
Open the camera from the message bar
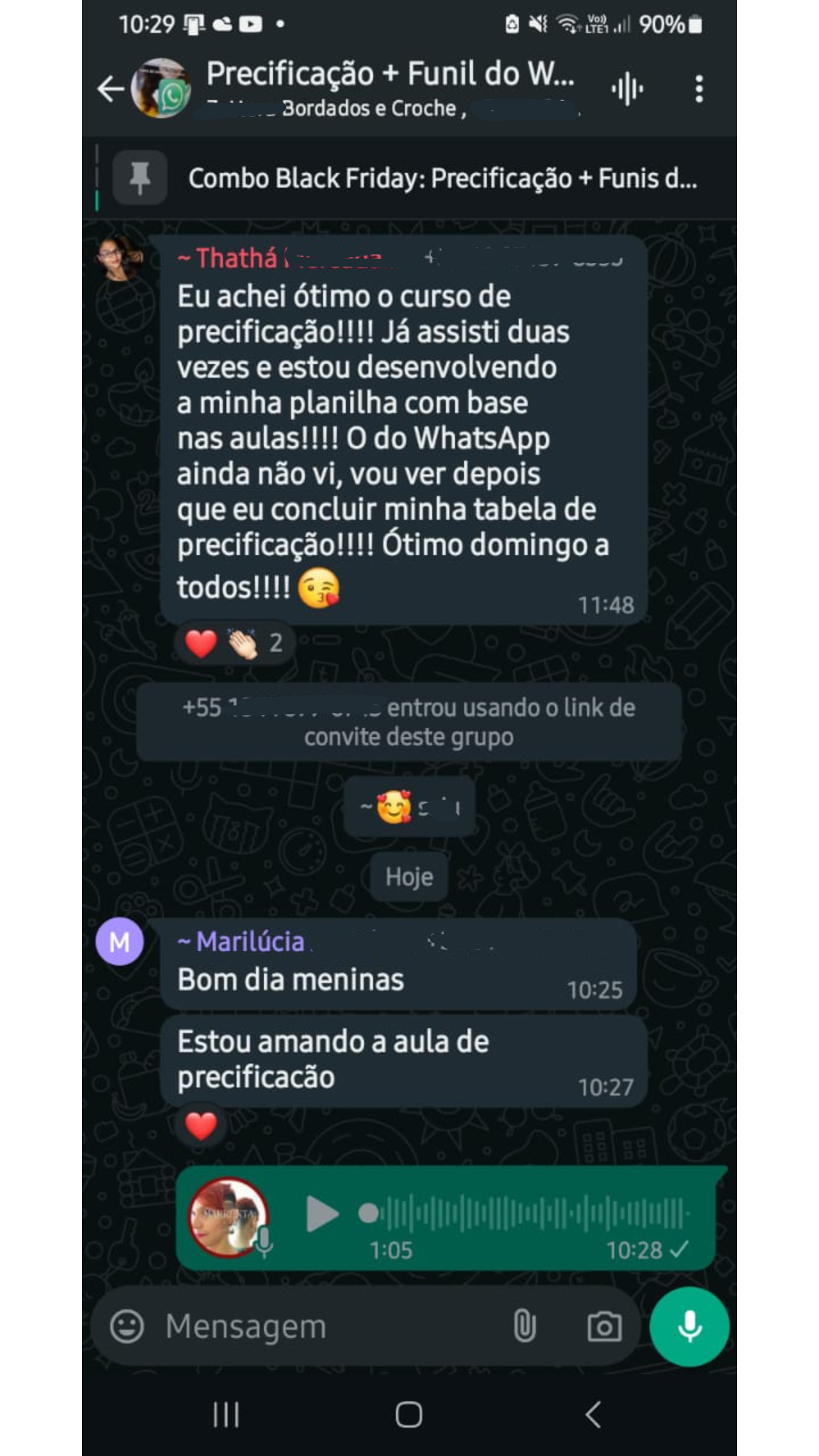(x=604, y=1326)
